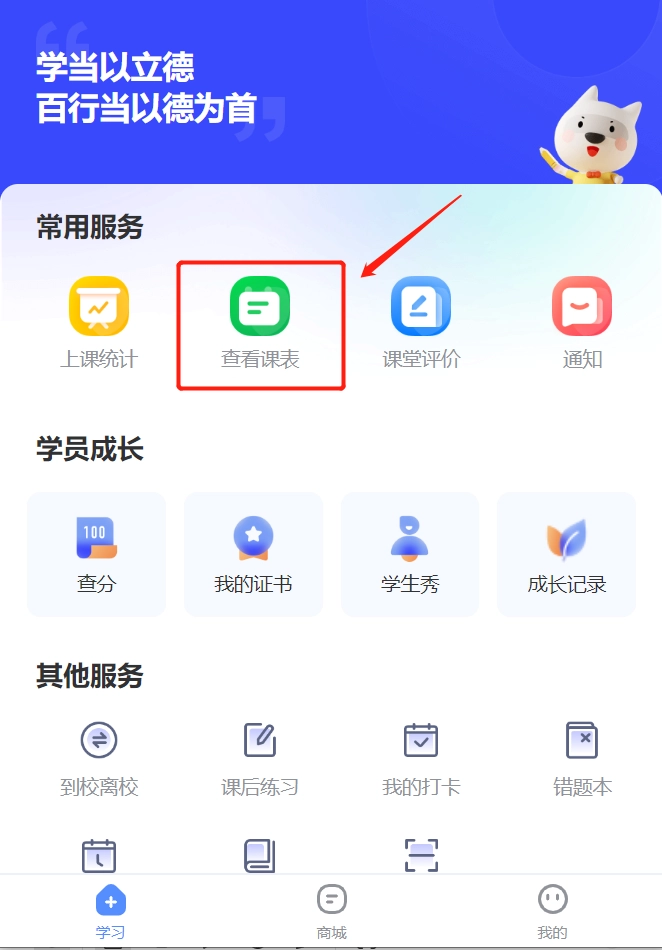
Task: Open the 错题本 wrong-question notebook
Action: (582, 758)
